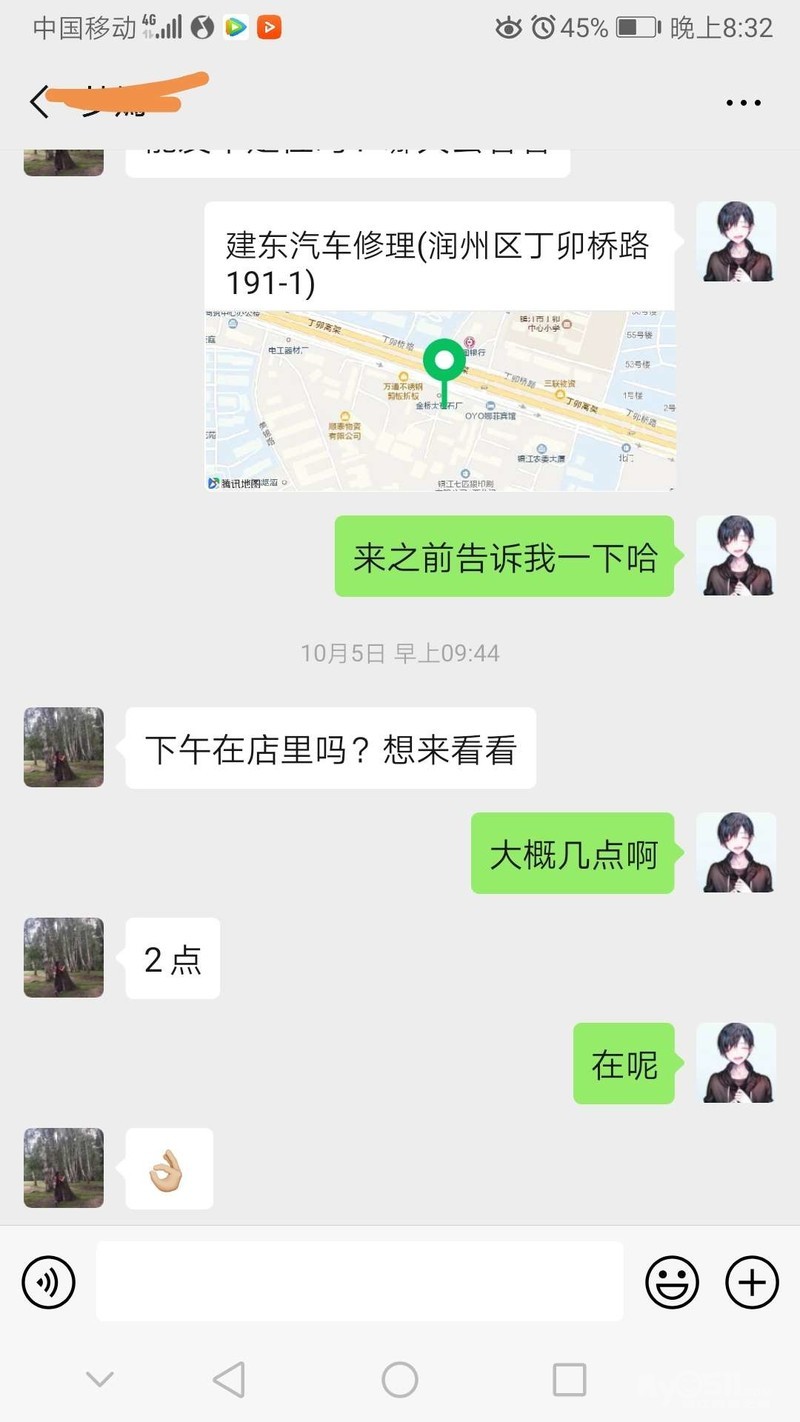
Task: Switch to voice message input
Action: [49, 1281]
